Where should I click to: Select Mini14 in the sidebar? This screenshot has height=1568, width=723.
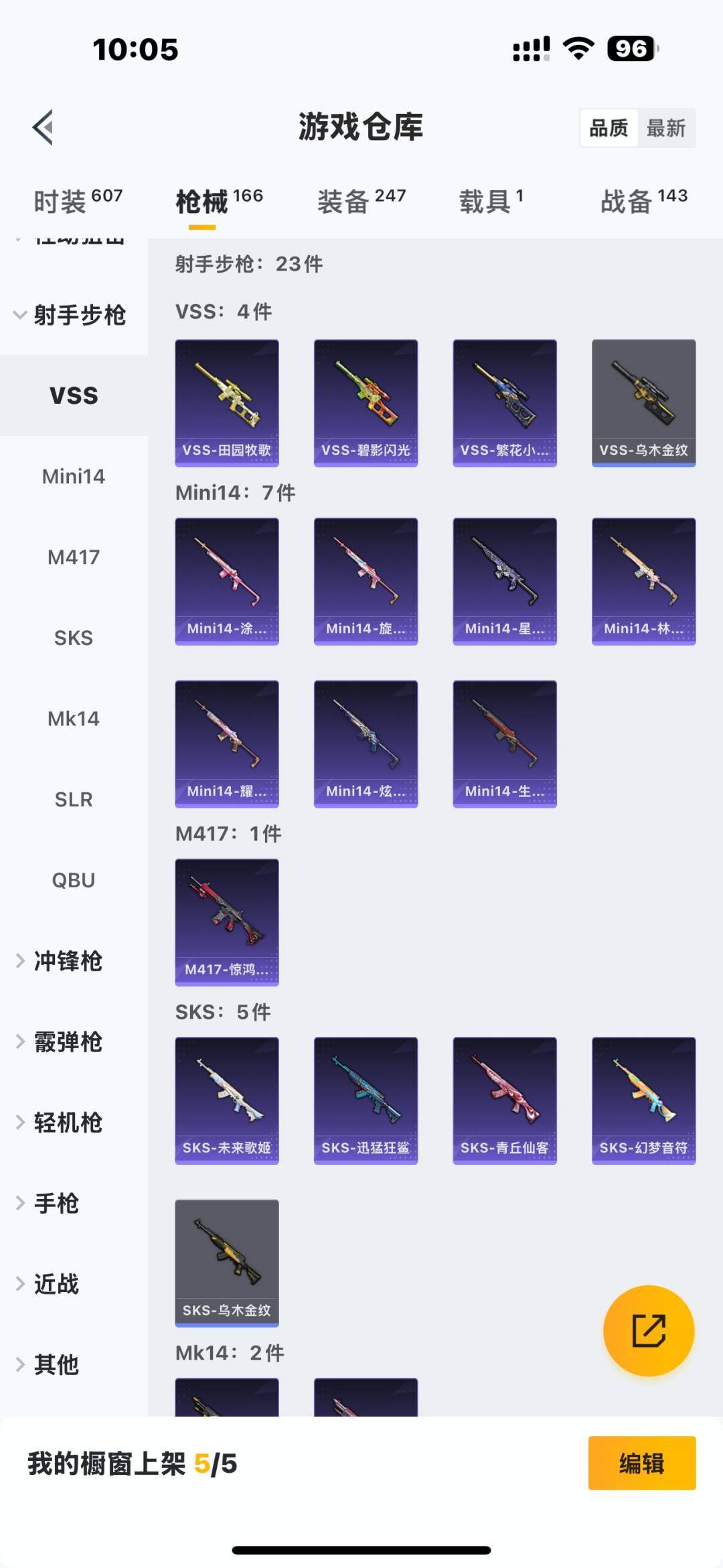pyautogui.click(x=74, y=476)
